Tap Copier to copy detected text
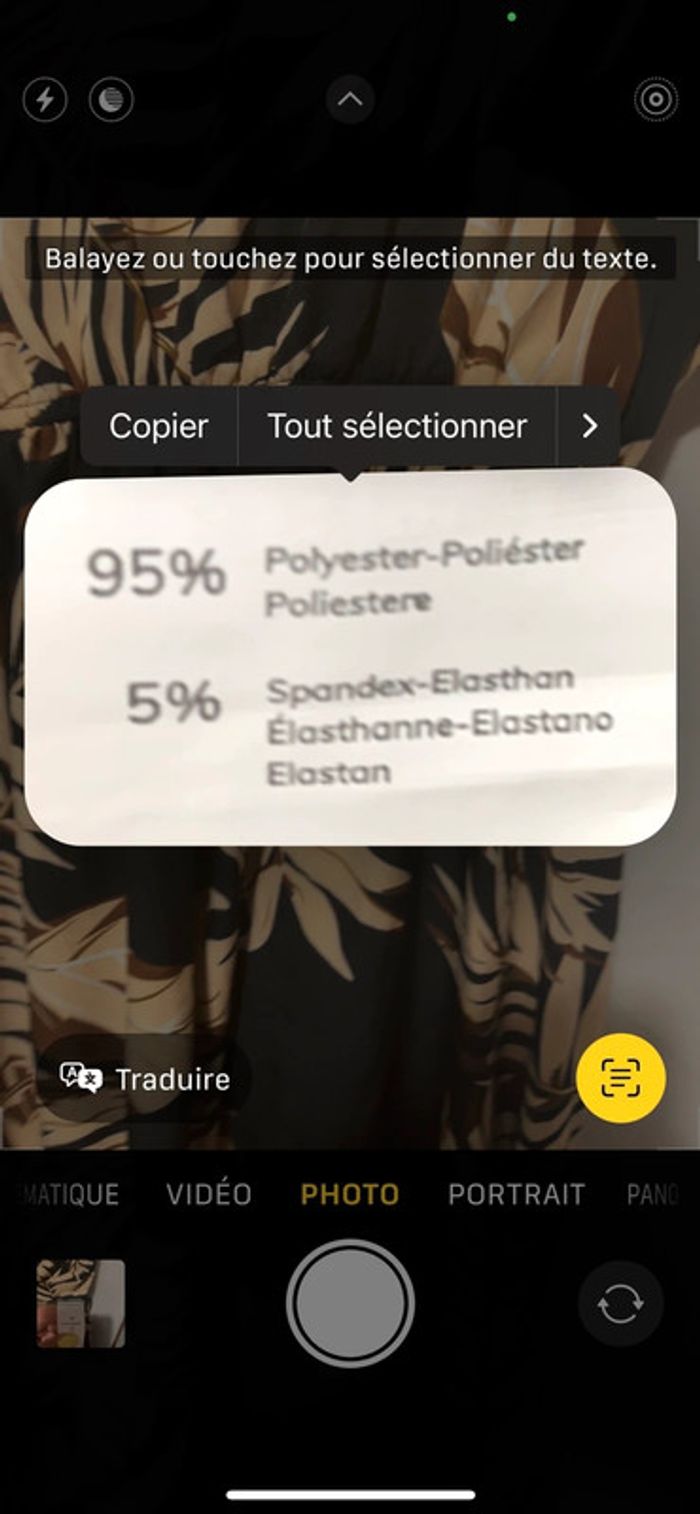700x1514 pixels. point(159,427)
